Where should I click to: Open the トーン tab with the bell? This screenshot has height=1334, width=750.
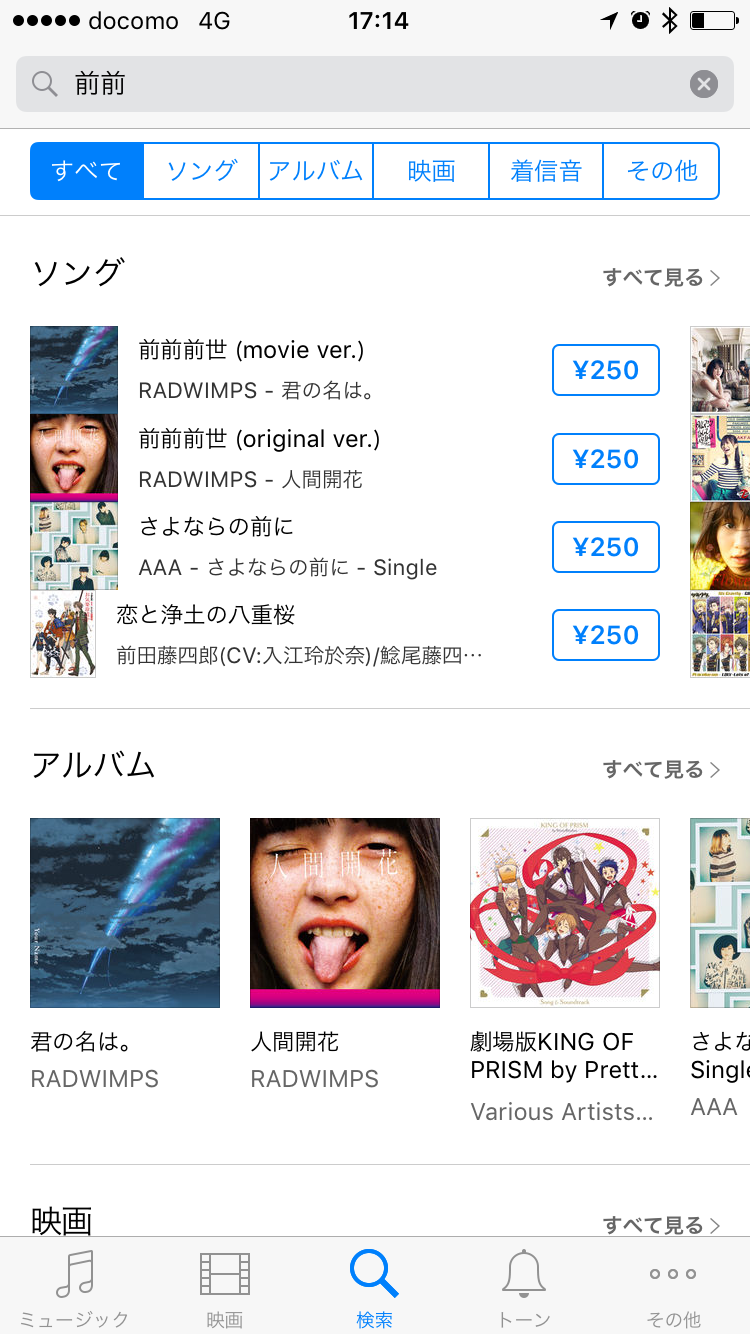525,1288
